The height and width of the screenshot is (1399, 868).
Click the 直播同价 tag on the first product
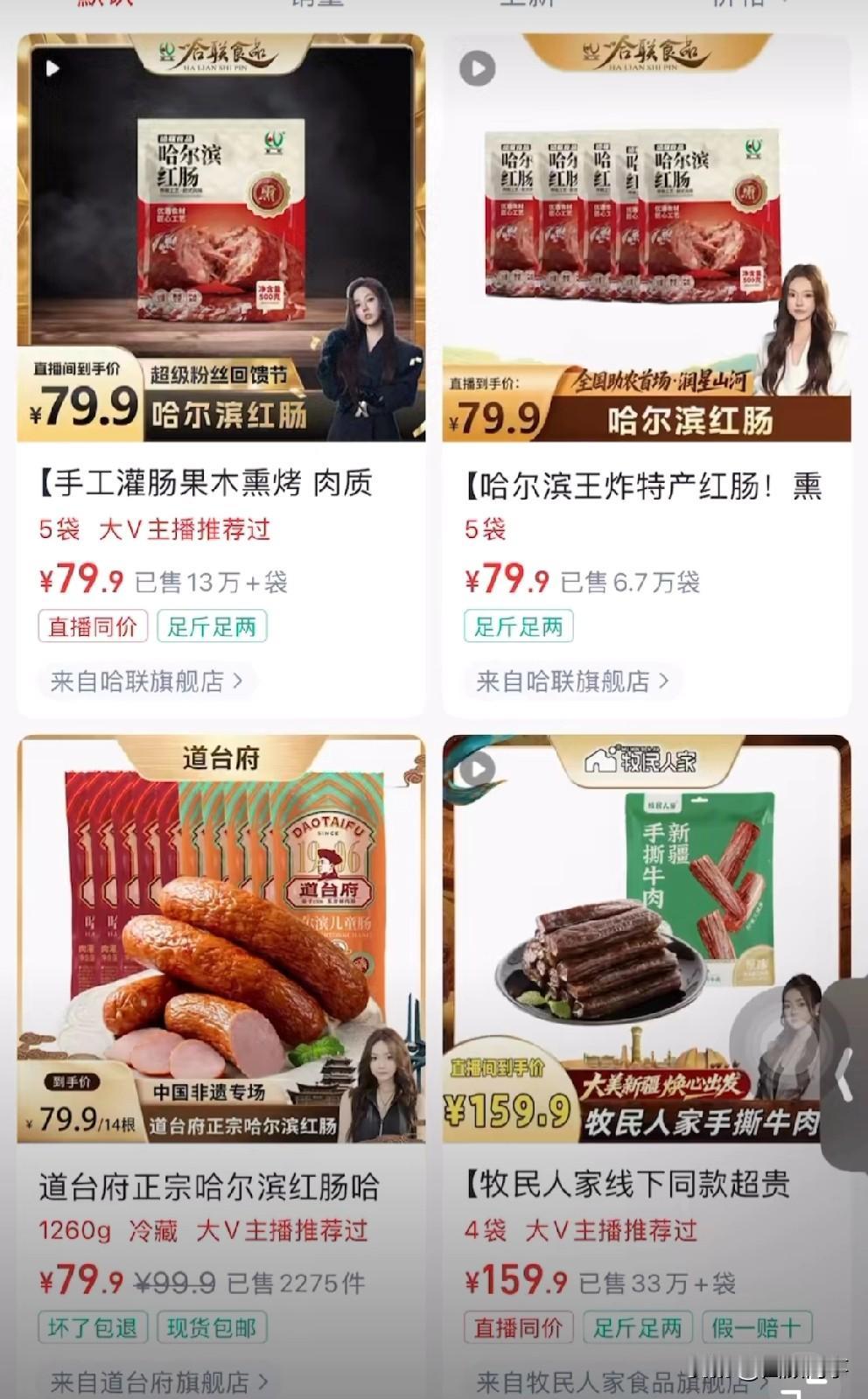tap(92, 625)
